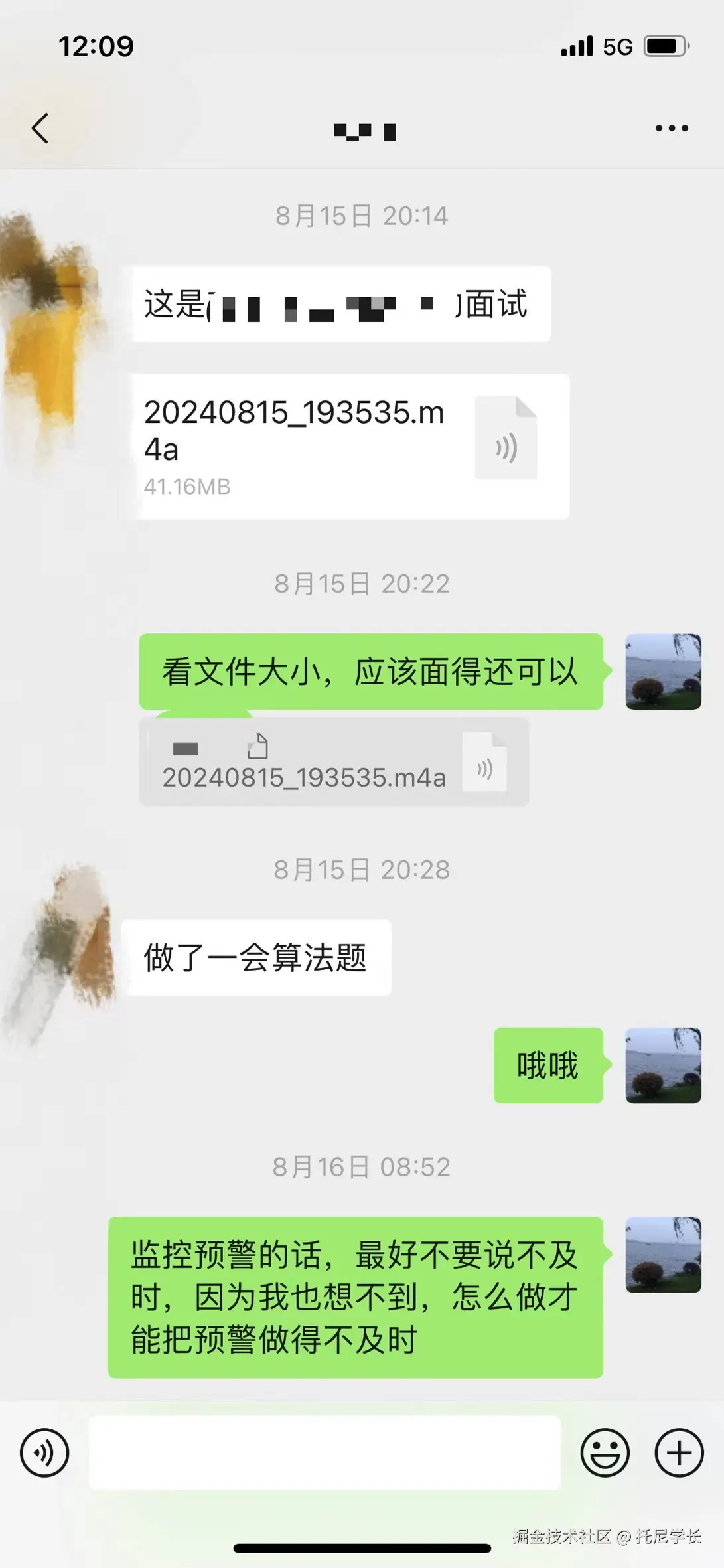Select the 做了一会算法题 message bubble
The height and width of the screenshot is (1568, 724).
[259, 956]
